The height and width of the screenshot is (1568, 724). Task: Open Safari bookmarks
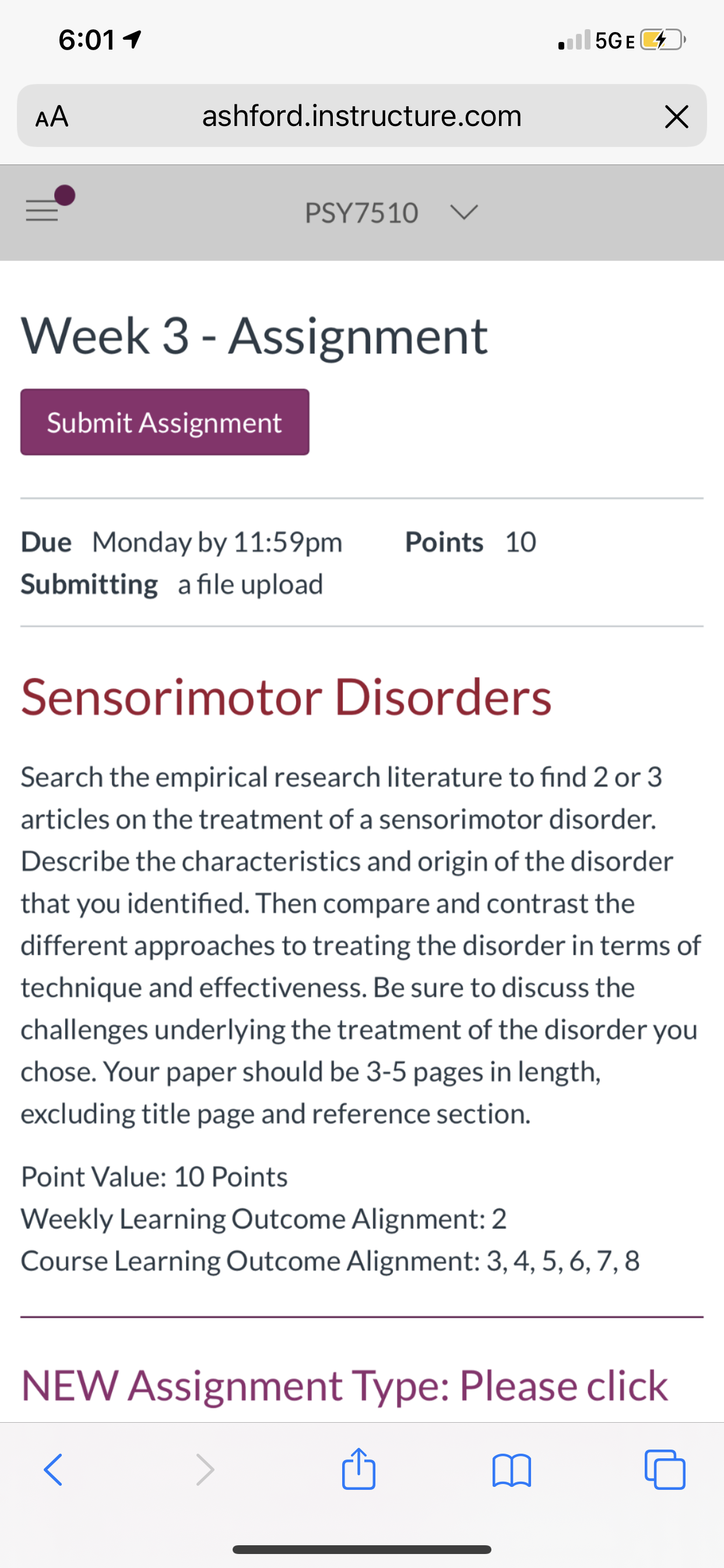512,1470
